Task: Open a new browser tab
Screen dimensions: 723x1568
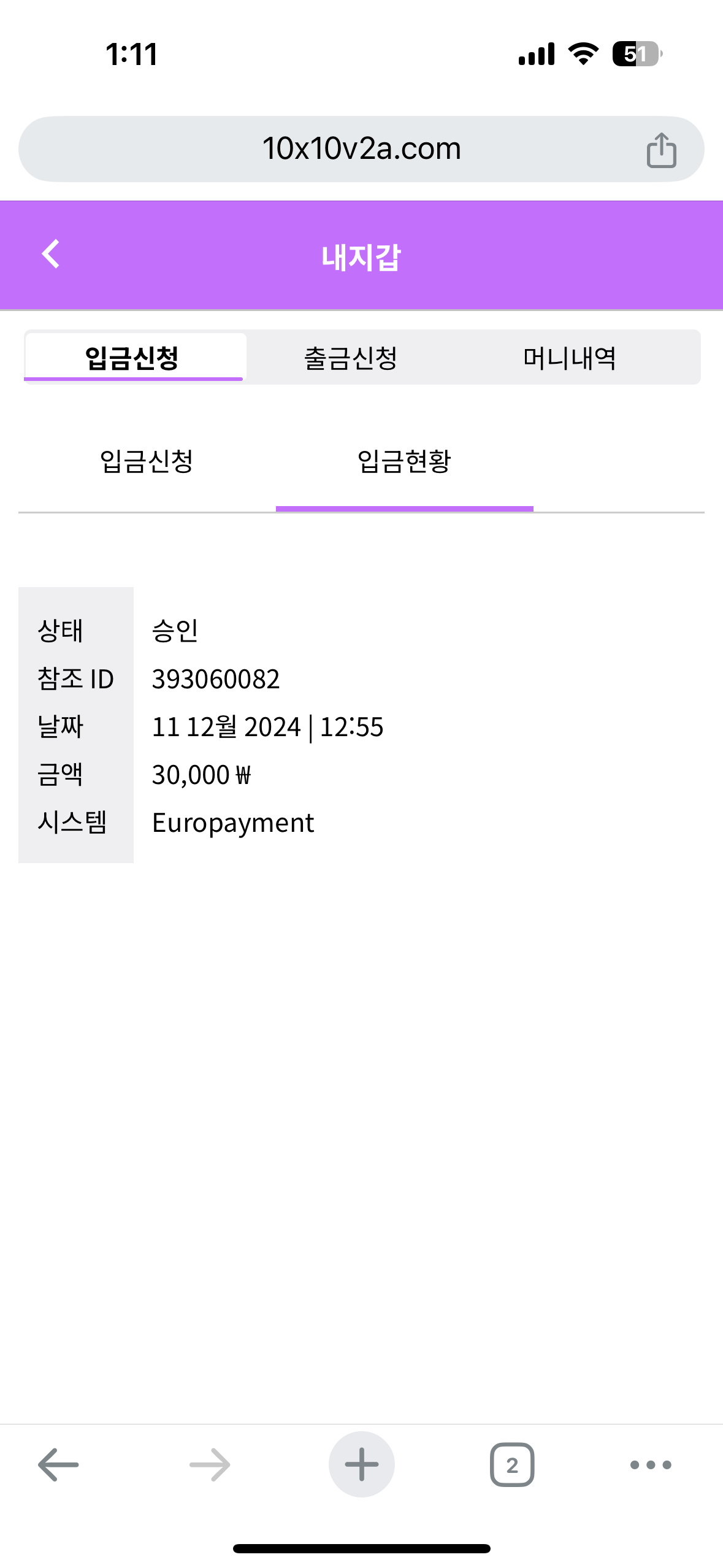Action: coord(361,1464)
